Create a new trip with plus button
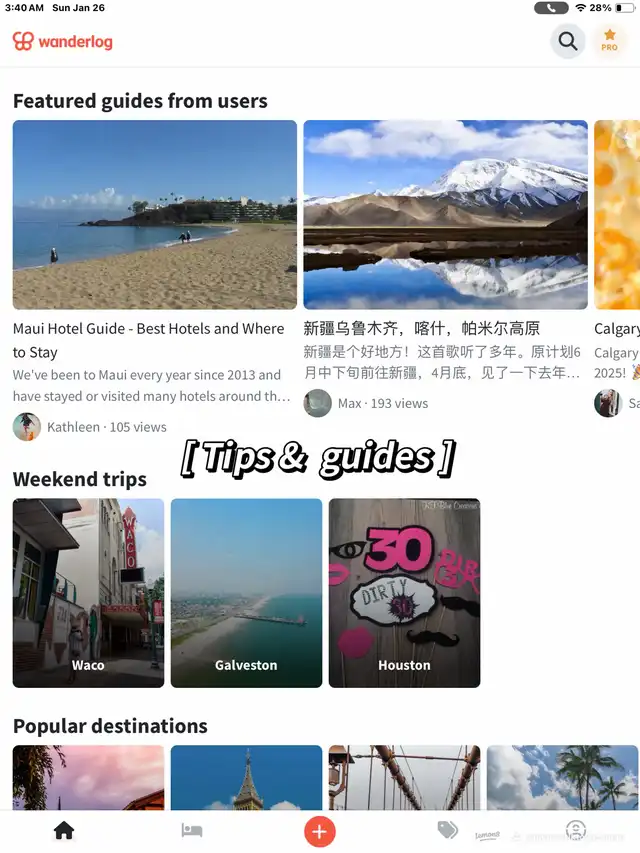The width and height of the screenshot is (640, 853). point(320,831)
